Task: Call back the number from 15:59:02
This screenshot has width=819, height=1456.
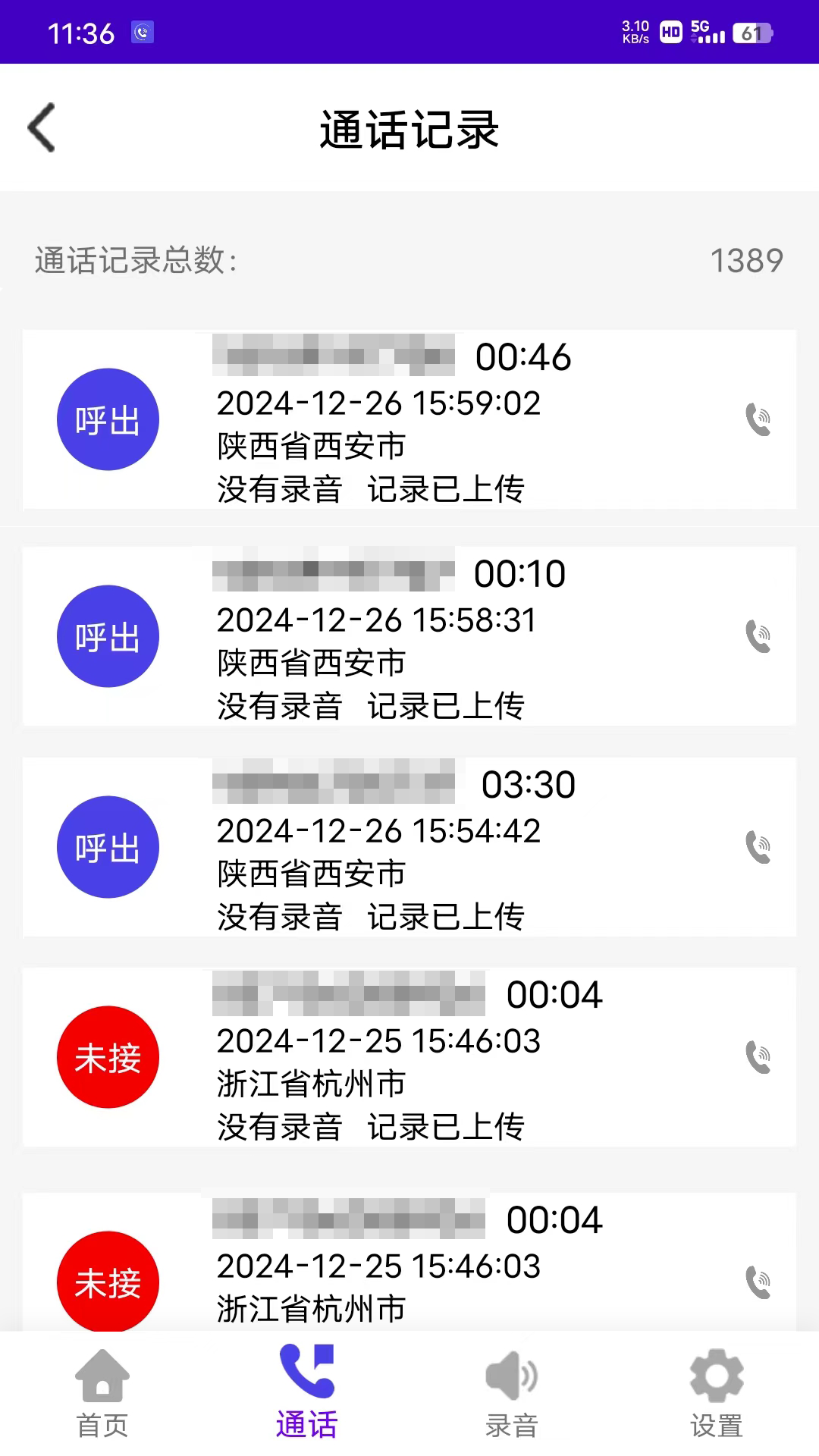Action: click(x=758, y=419)
